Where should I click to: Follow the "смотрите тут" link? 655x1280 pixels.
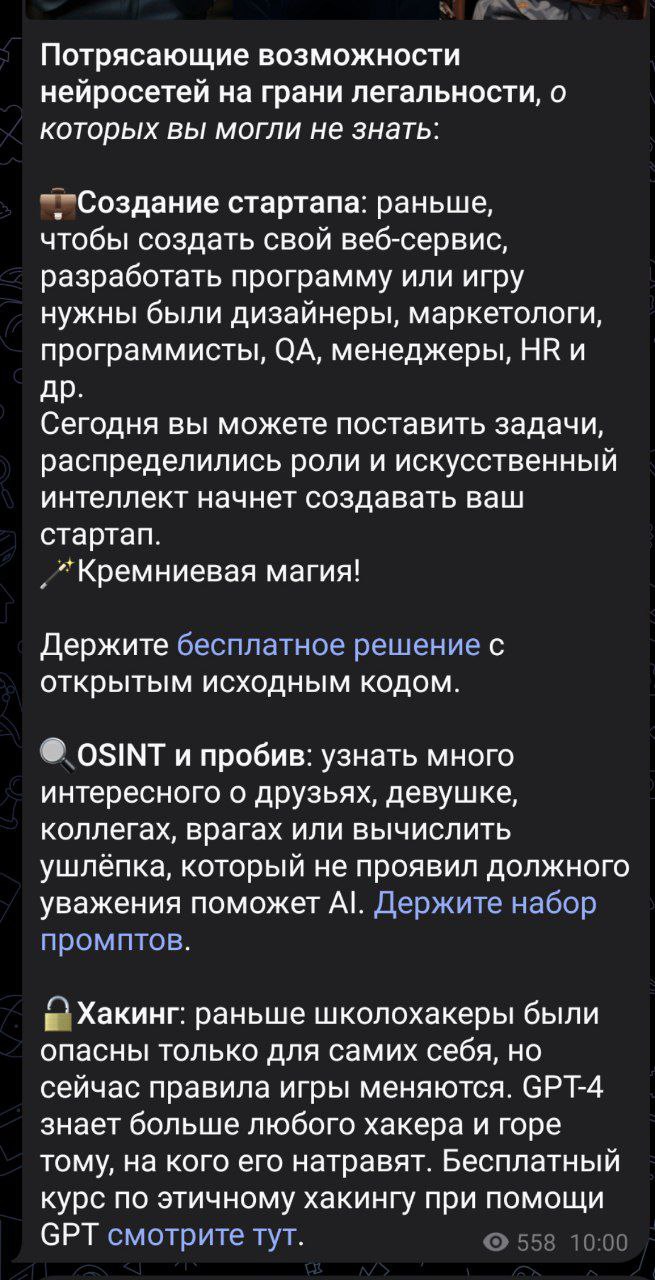click(x=202, y=1234)
